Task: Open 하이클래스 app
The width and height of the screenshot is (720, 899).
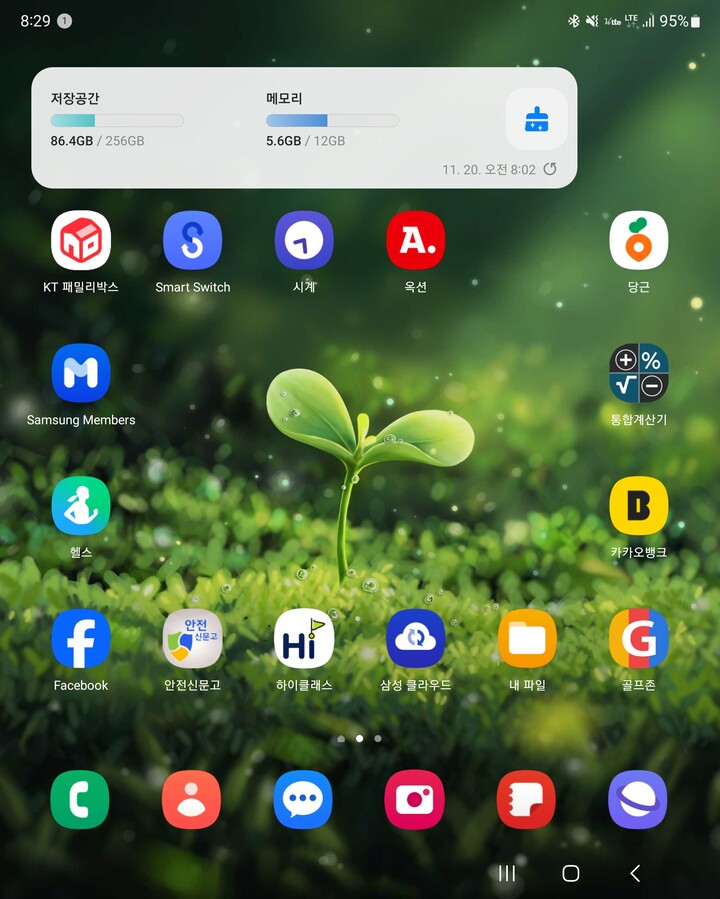Action: pyautogui.click(x=304, y=639)
